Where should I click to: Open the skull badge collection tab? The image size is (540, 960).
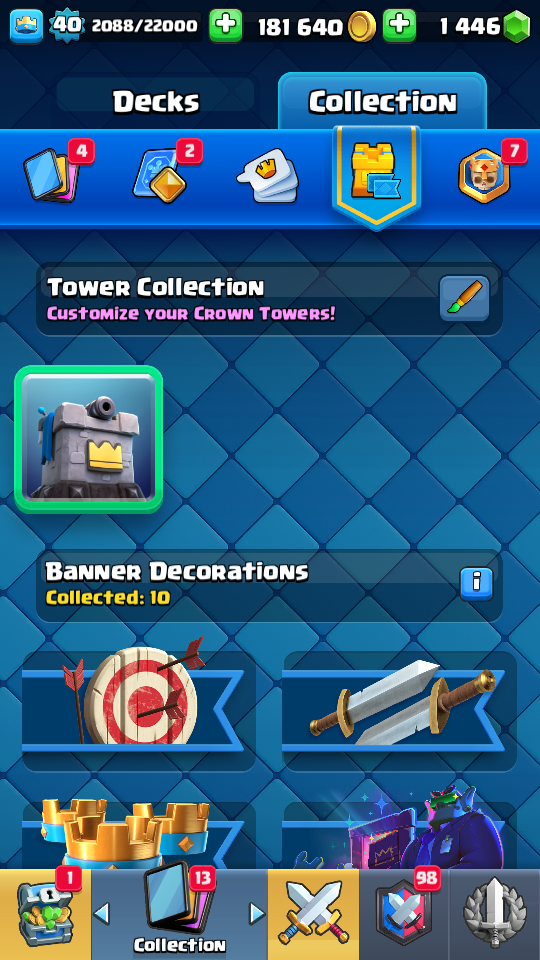[x=484, y=175]
